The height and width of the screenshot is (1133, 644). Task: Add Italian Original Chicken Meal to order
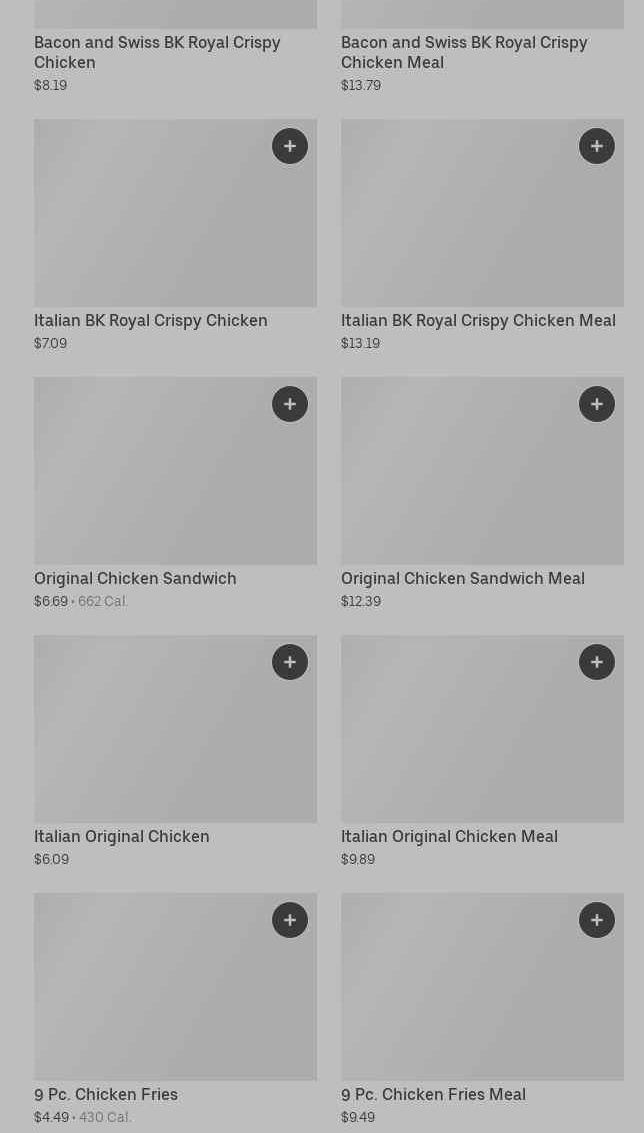(x=597, y=662)
